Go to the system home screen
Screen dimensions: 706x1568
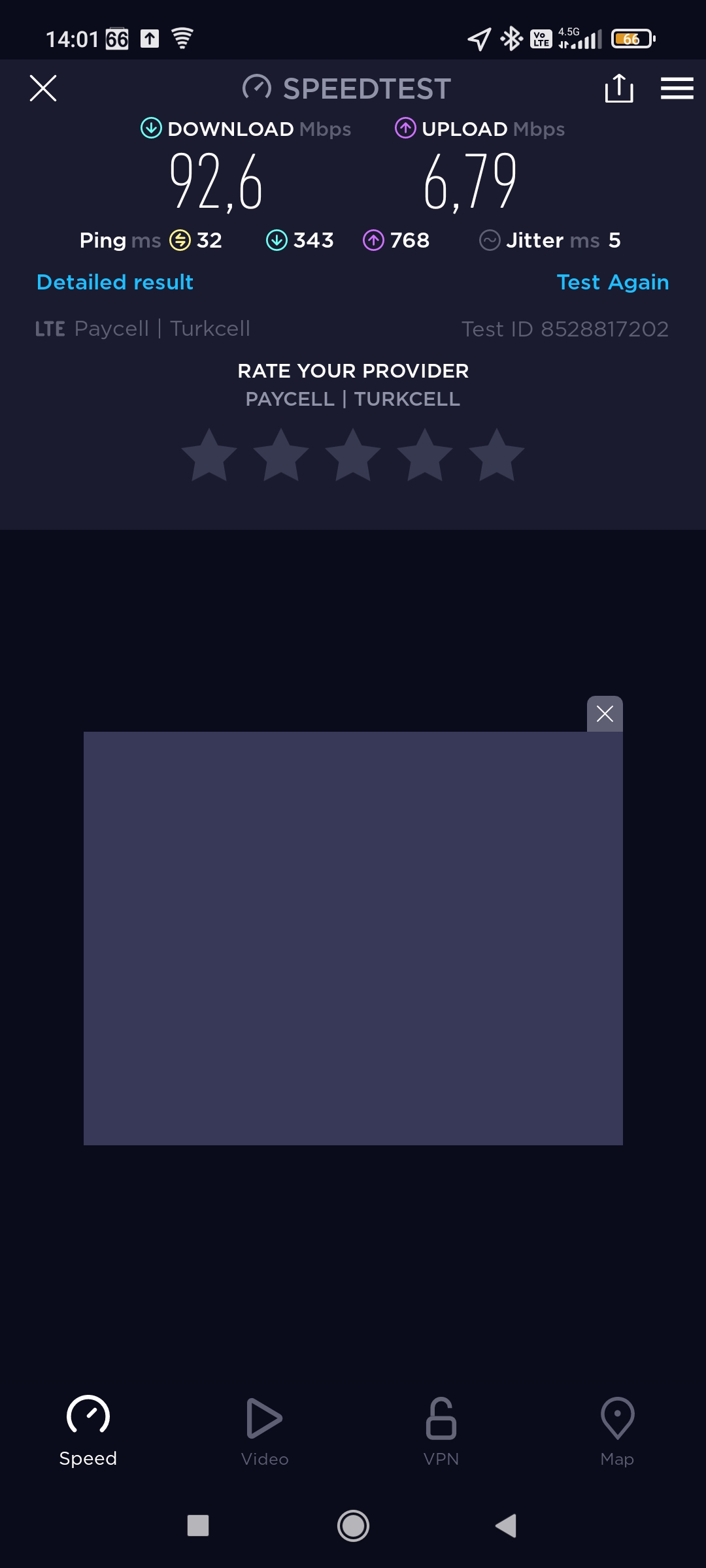353,1526
